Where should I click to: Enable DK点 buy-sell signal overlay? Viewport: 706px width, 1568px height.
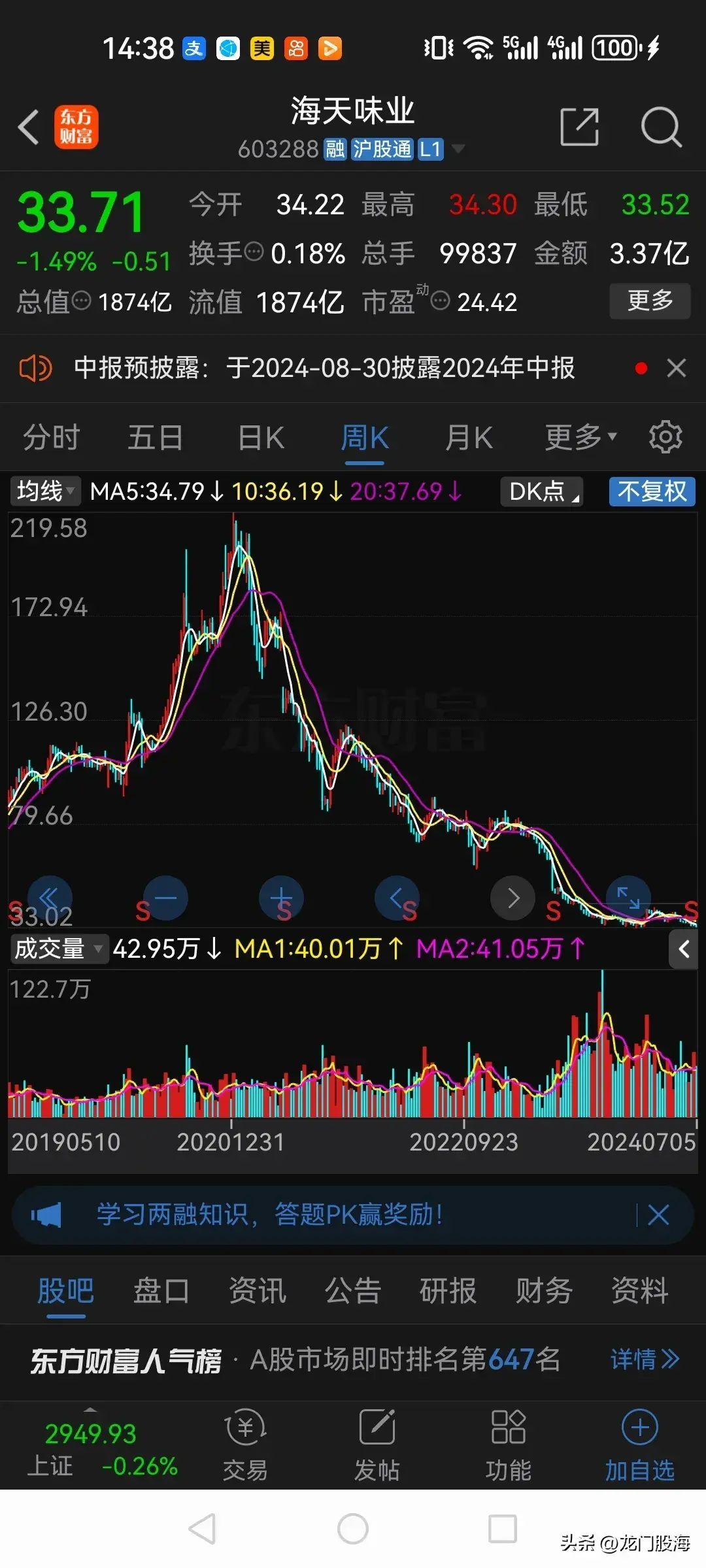click(541, 492)
